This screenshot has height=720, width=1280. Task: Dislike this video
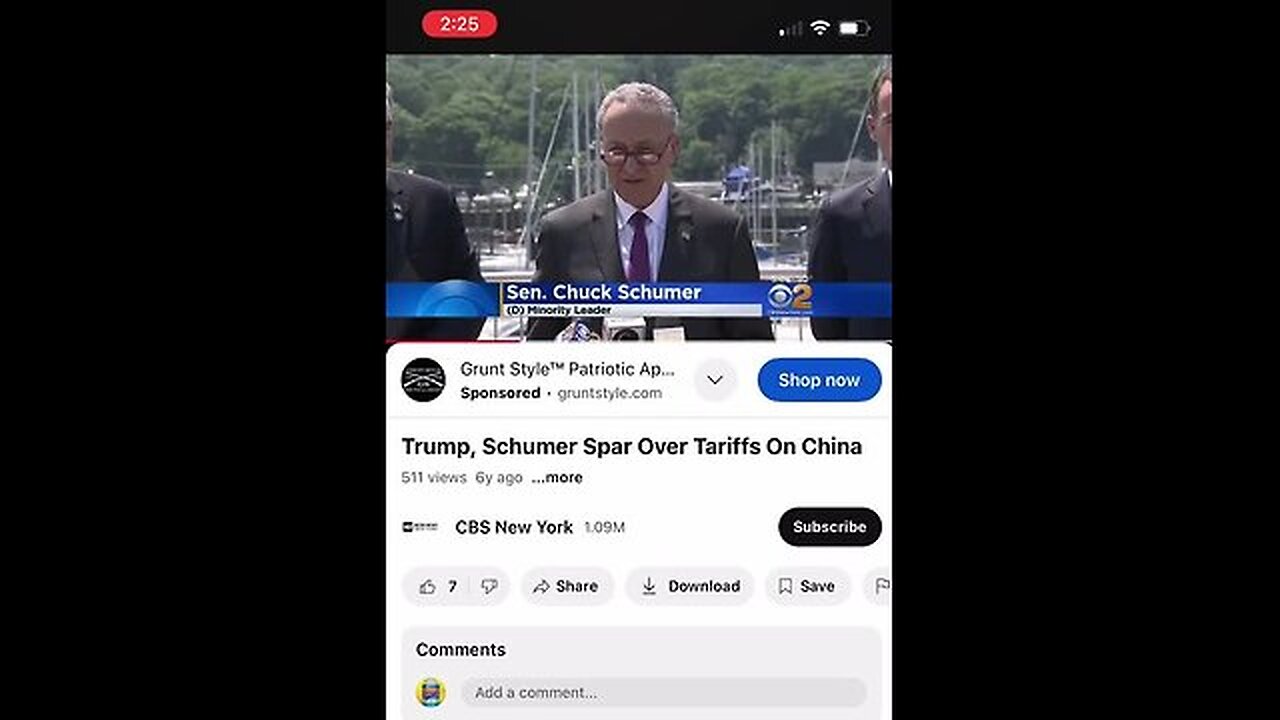(488, 587)
